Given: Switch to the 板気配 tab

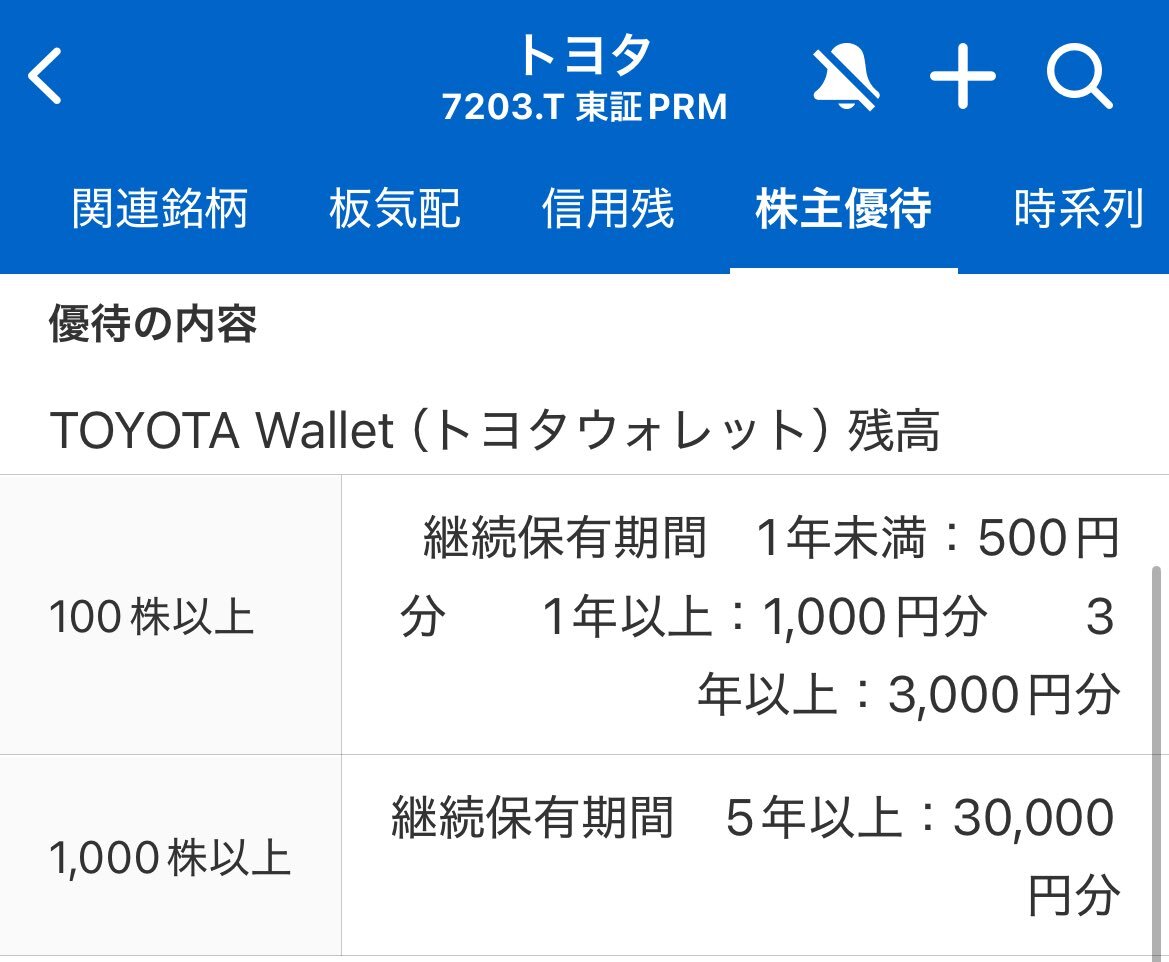Looking at the screenshot, I should 395,210.
